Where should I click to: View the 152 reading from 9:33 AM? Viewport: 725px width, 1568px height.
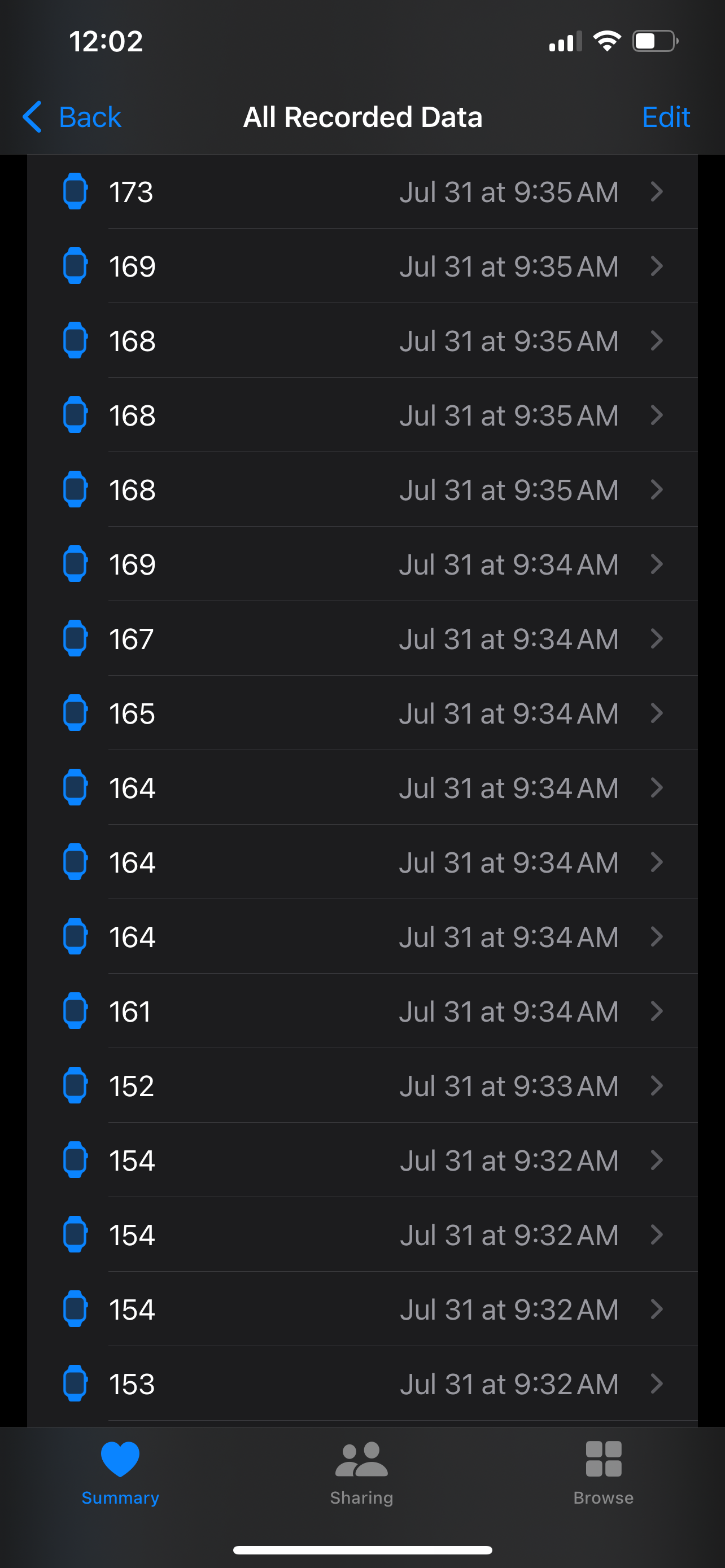tap(362, 1085)
